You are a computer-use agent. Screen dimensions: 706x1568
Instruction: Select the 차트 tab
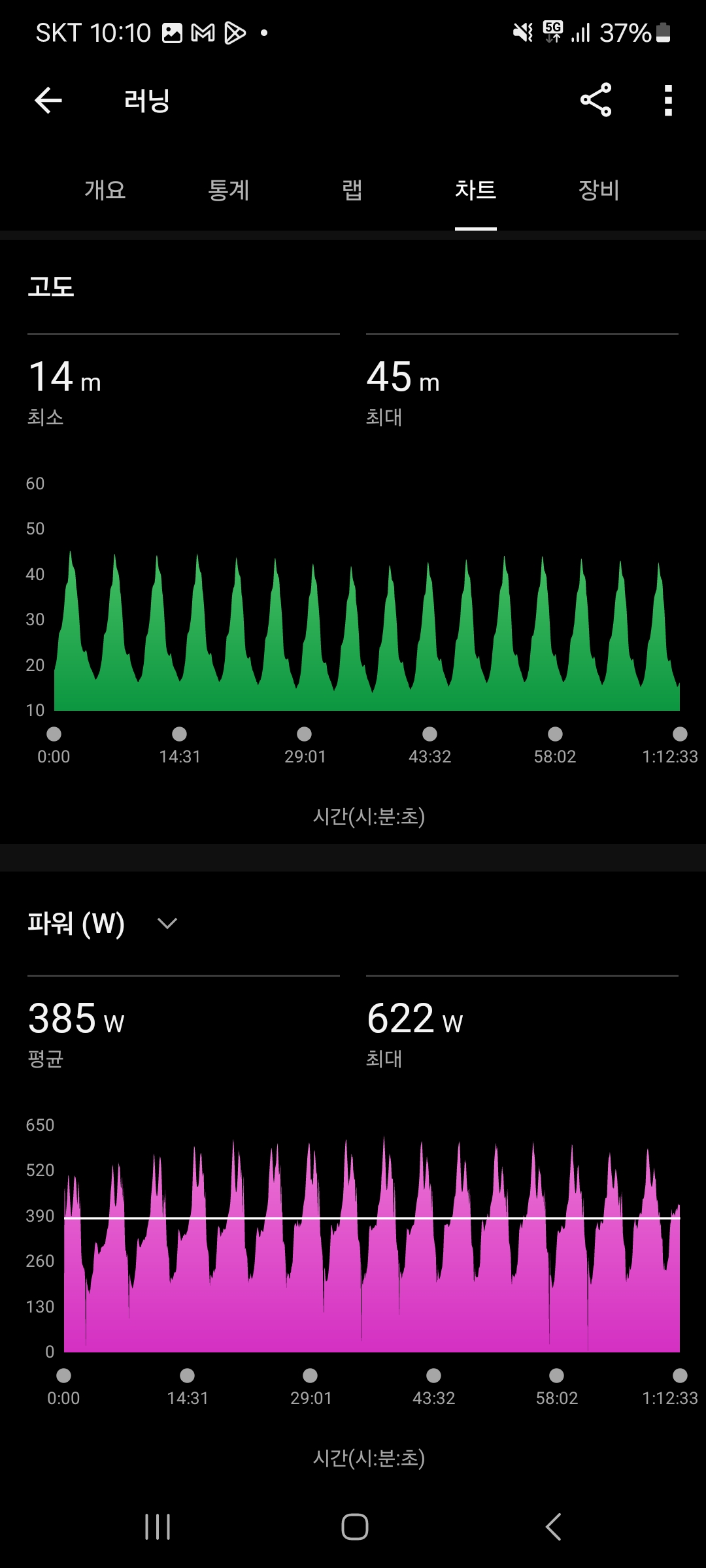(x=476, y=190)
